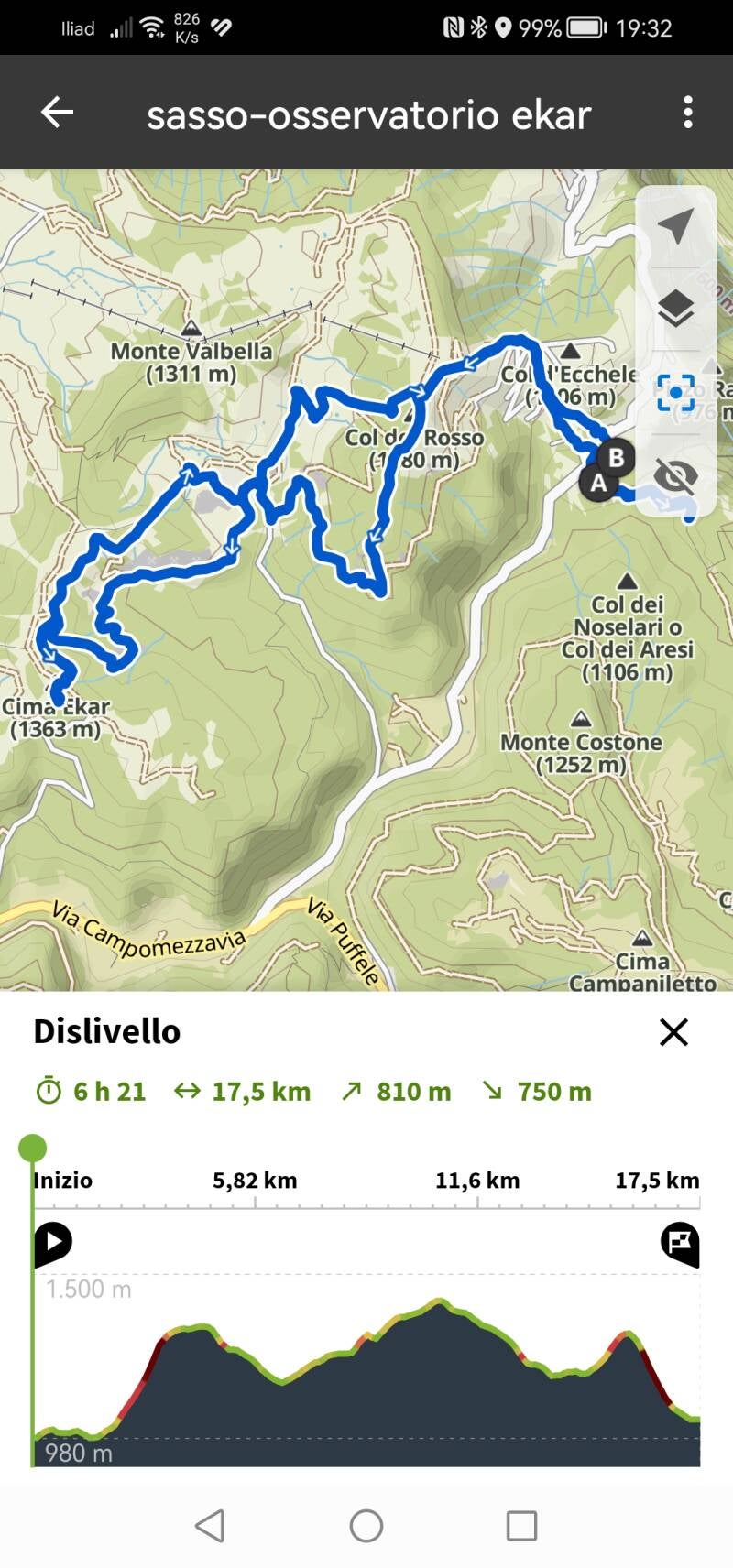The height and width of the screenshot is (1568, 733).
Task: Select waypoint B on the map
Action: (x=617, y=456)
